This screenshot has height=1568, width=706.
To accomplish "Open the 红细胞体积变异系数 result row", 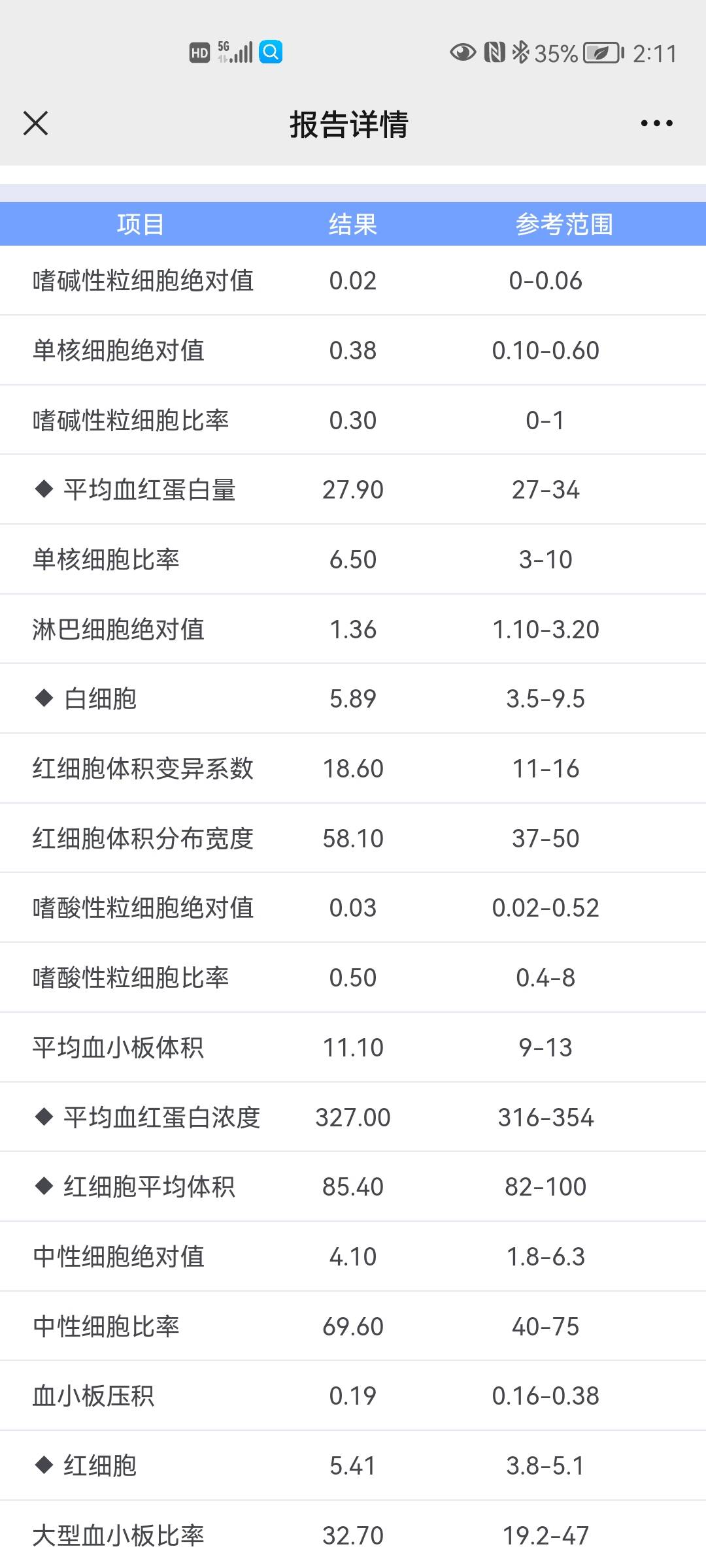I will click(353, 768).
